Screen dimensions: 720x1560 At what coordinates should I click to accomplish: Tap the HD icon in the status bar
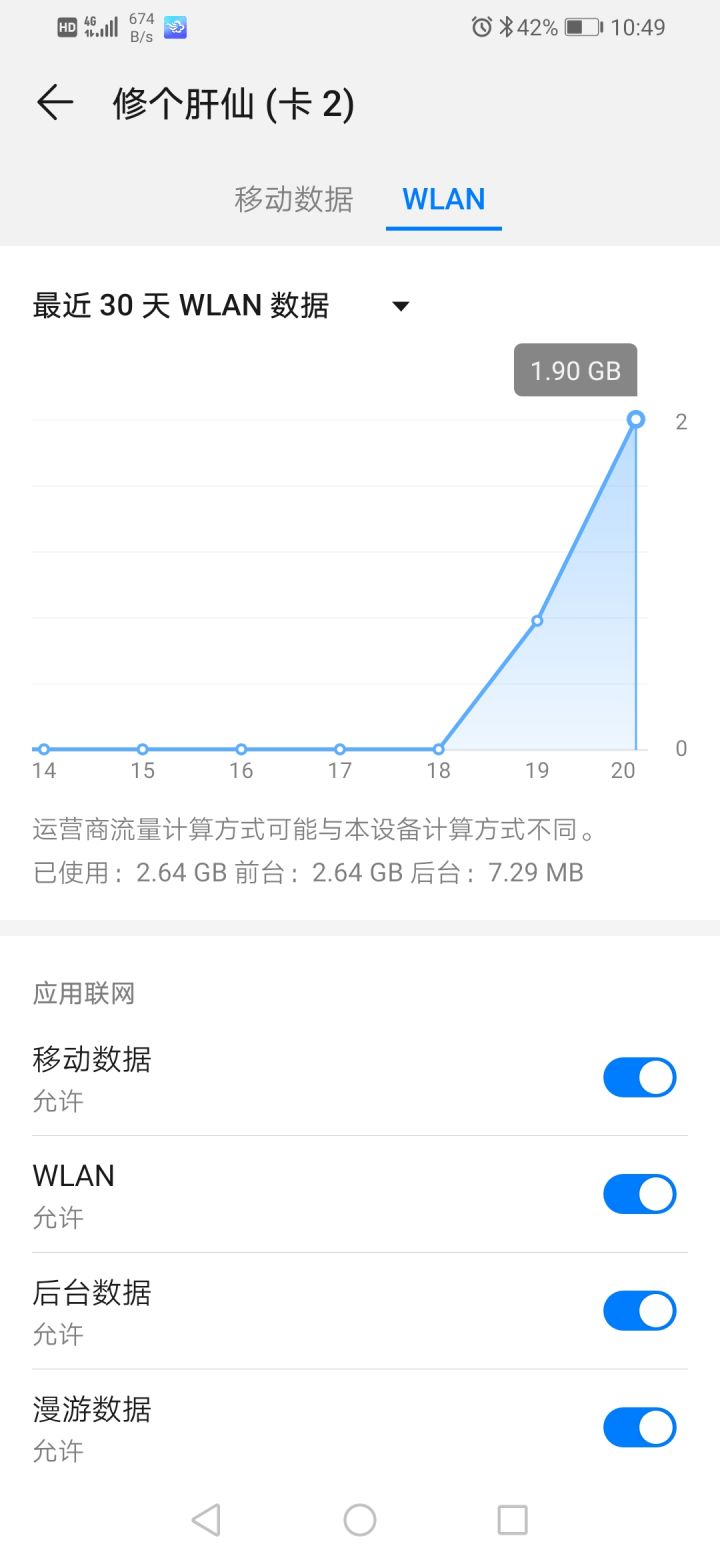66,27
